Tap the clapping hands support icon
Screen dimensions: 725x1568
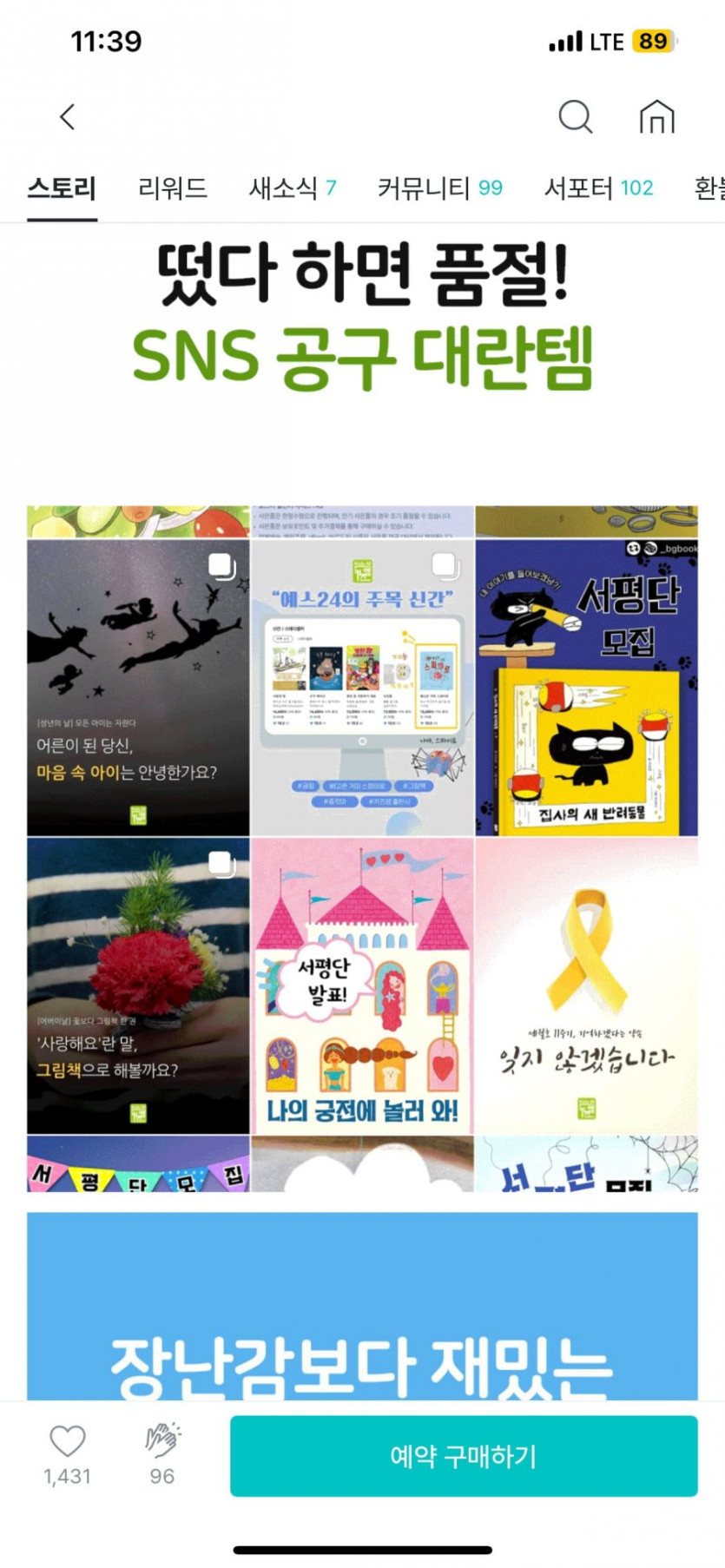coord(162,1440)
